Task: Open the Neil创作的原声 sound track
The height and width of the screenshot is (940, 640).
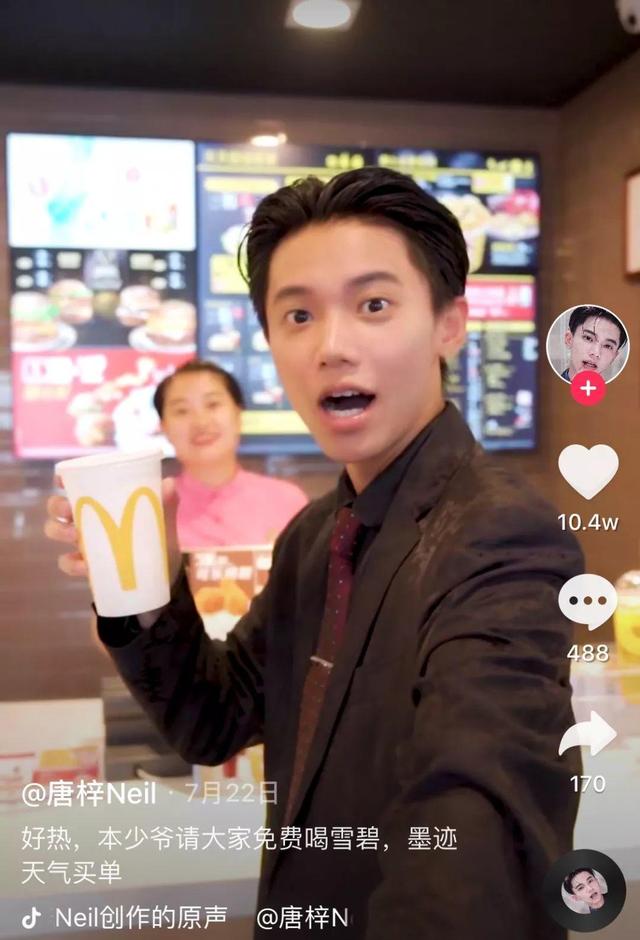Action: pos(140,916)
